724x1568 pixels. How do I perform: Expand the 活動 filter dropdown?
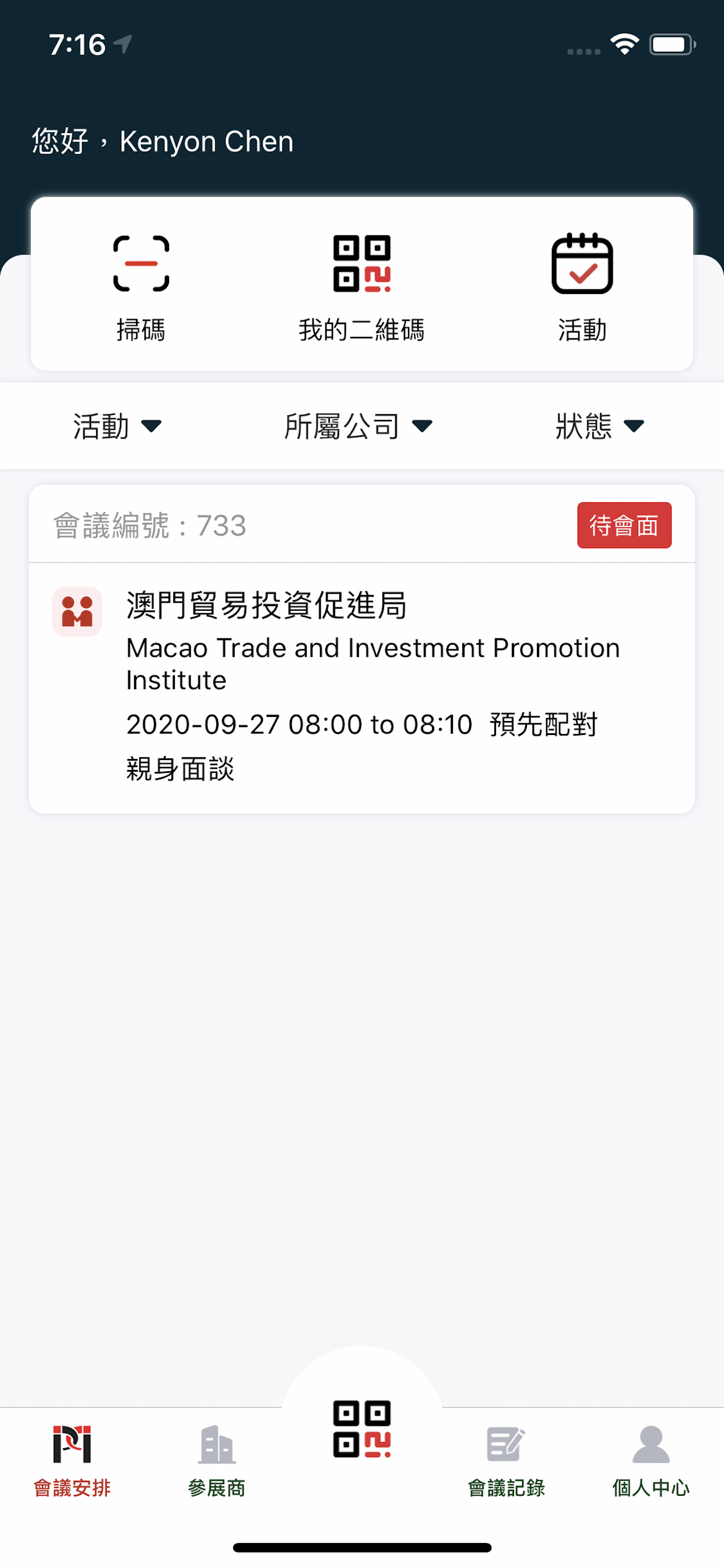click(x=118, y=425)
